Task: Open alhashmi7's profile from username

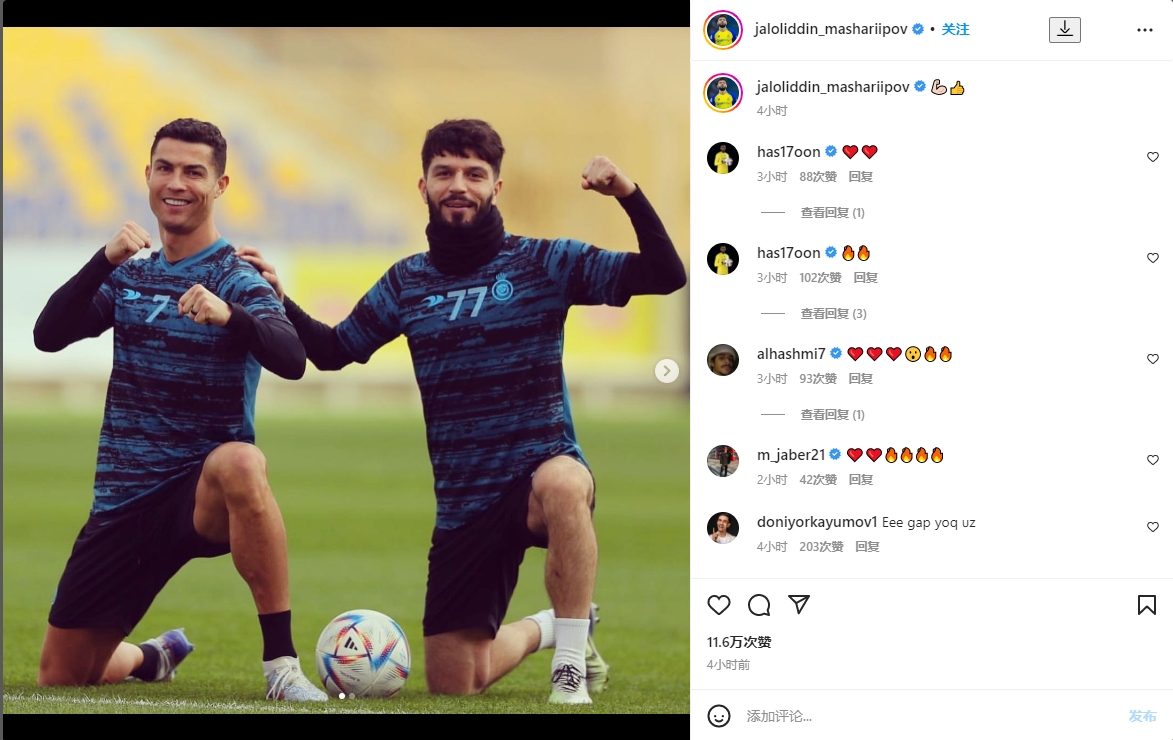Action: tap(791, 354)
